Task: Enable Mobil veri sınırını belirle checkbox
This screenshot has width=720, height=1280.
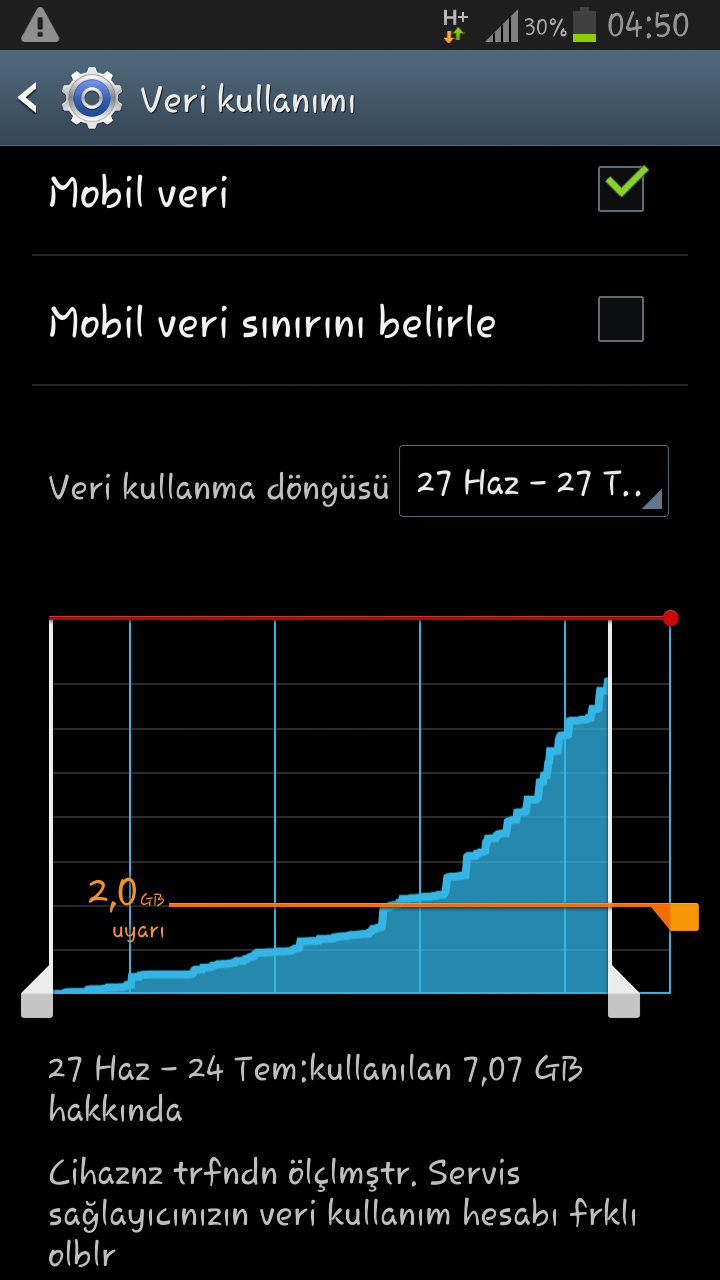Action: 621,320
